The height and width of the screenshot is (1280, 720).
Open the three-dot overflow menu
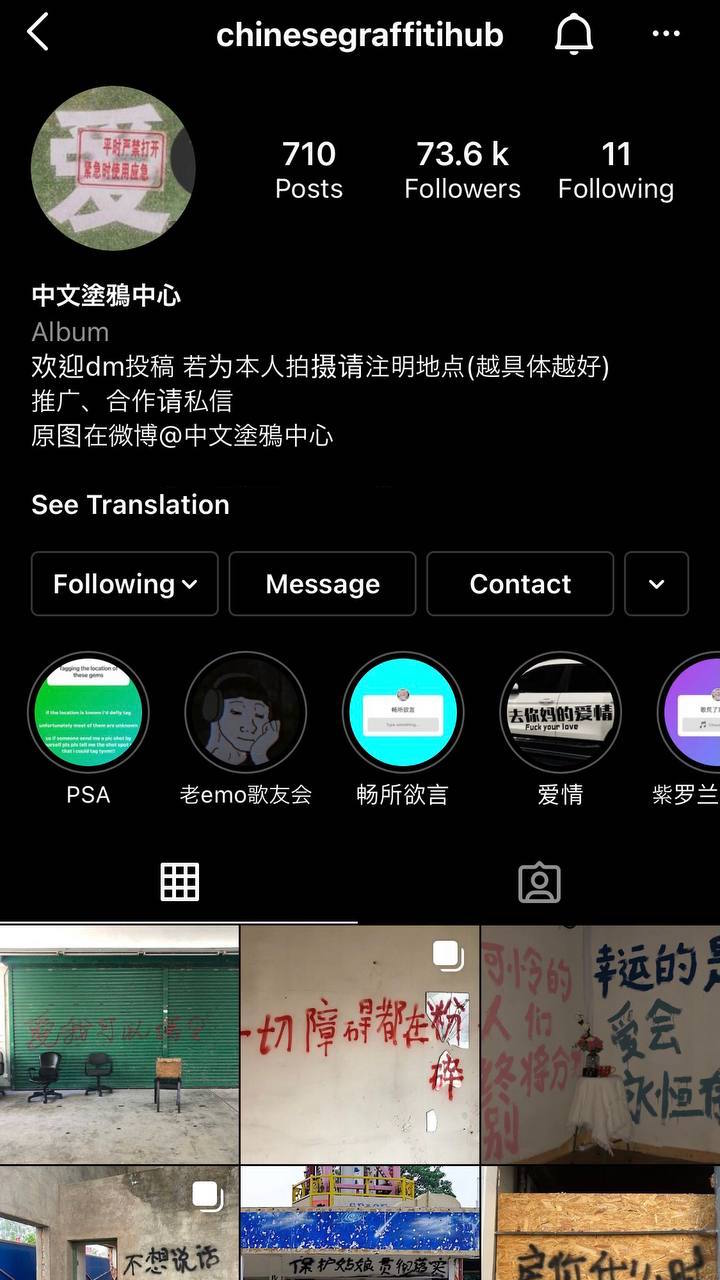(665, 34)
